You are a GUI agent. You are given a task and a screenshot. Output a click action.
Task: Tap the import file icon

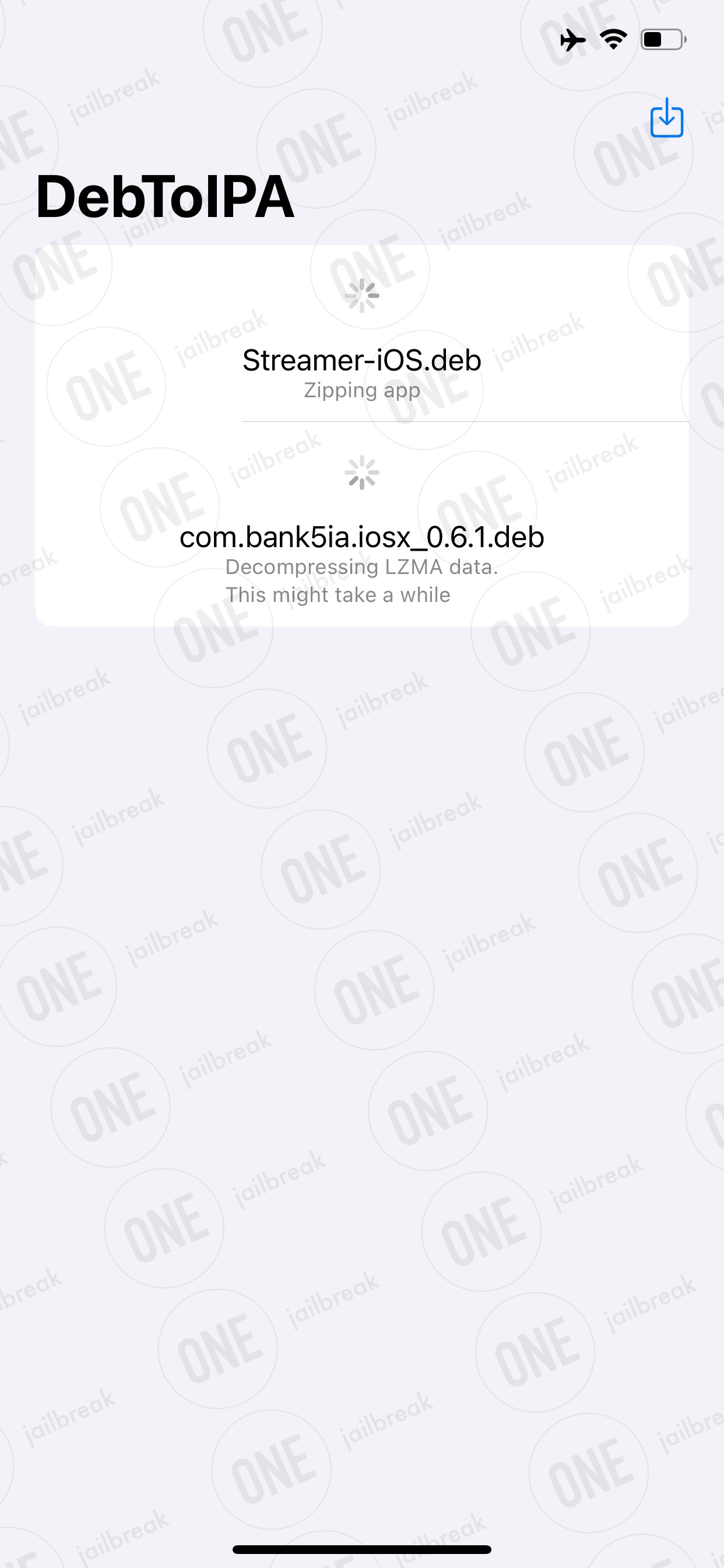tap(667, 117)
